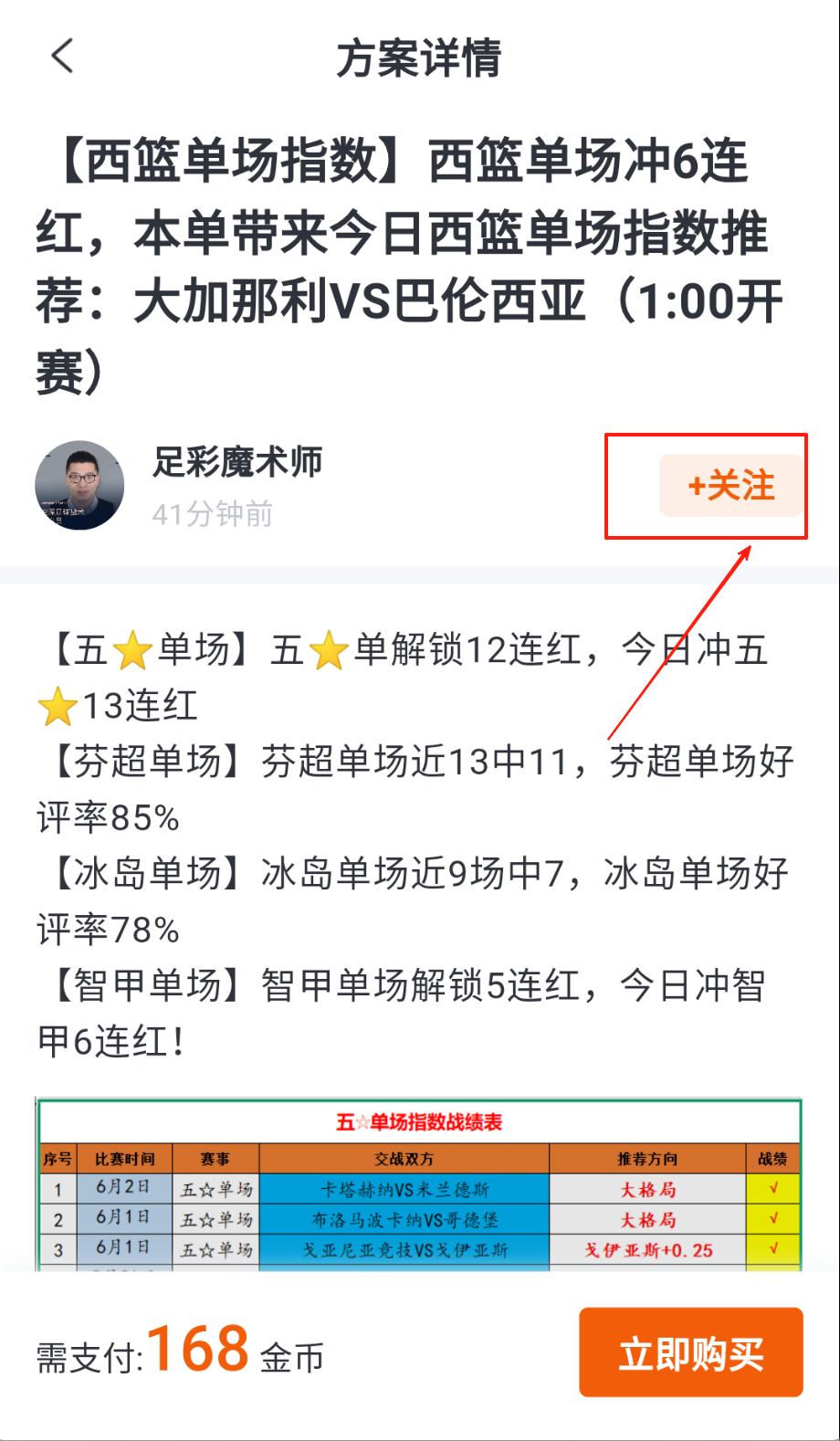
Task: Open 足彩魔术师's profile avatar
Action: [x=79, y=486]
